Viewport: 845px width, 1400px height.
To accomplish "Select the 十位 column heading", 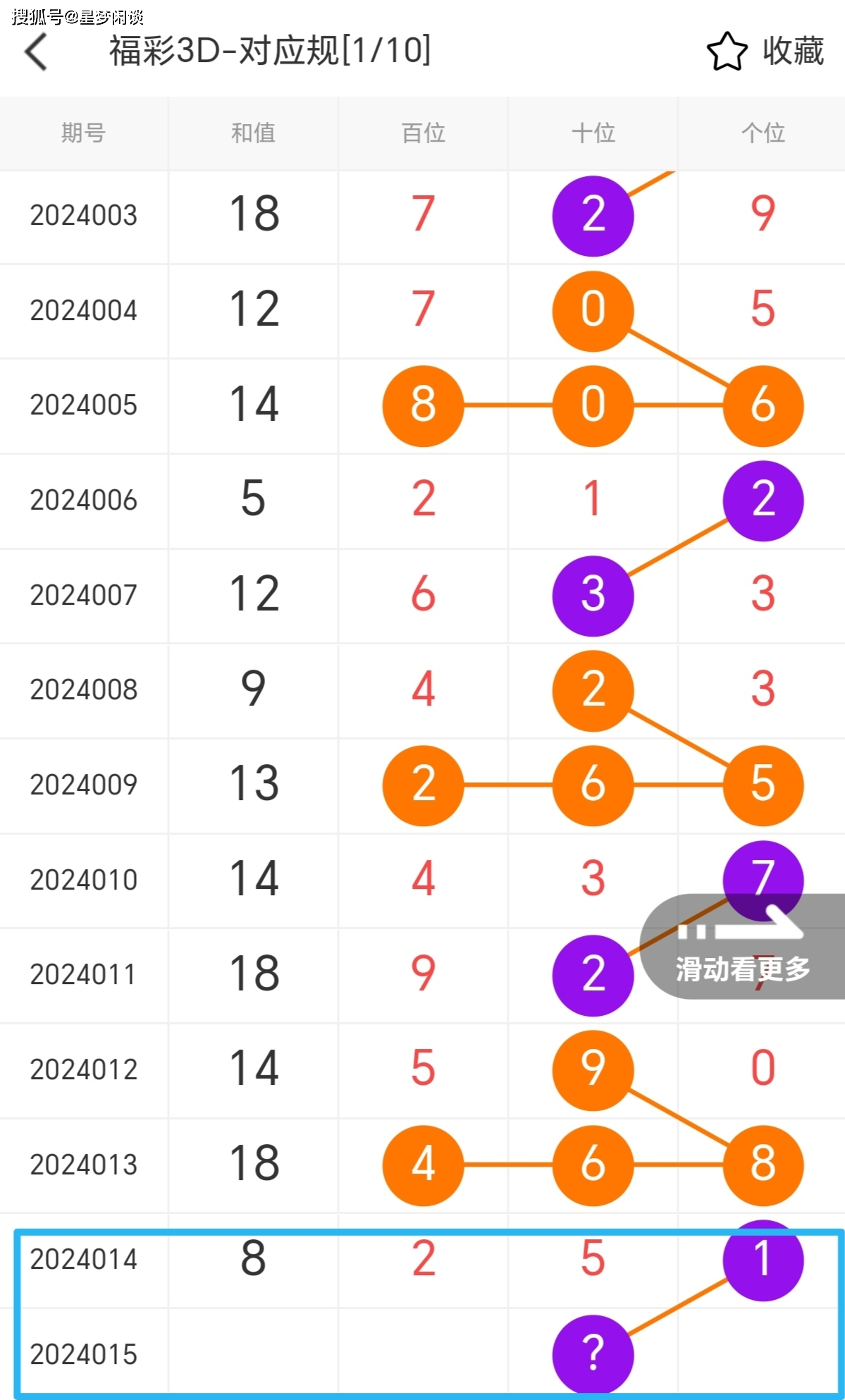I will (x=593, y=133).
